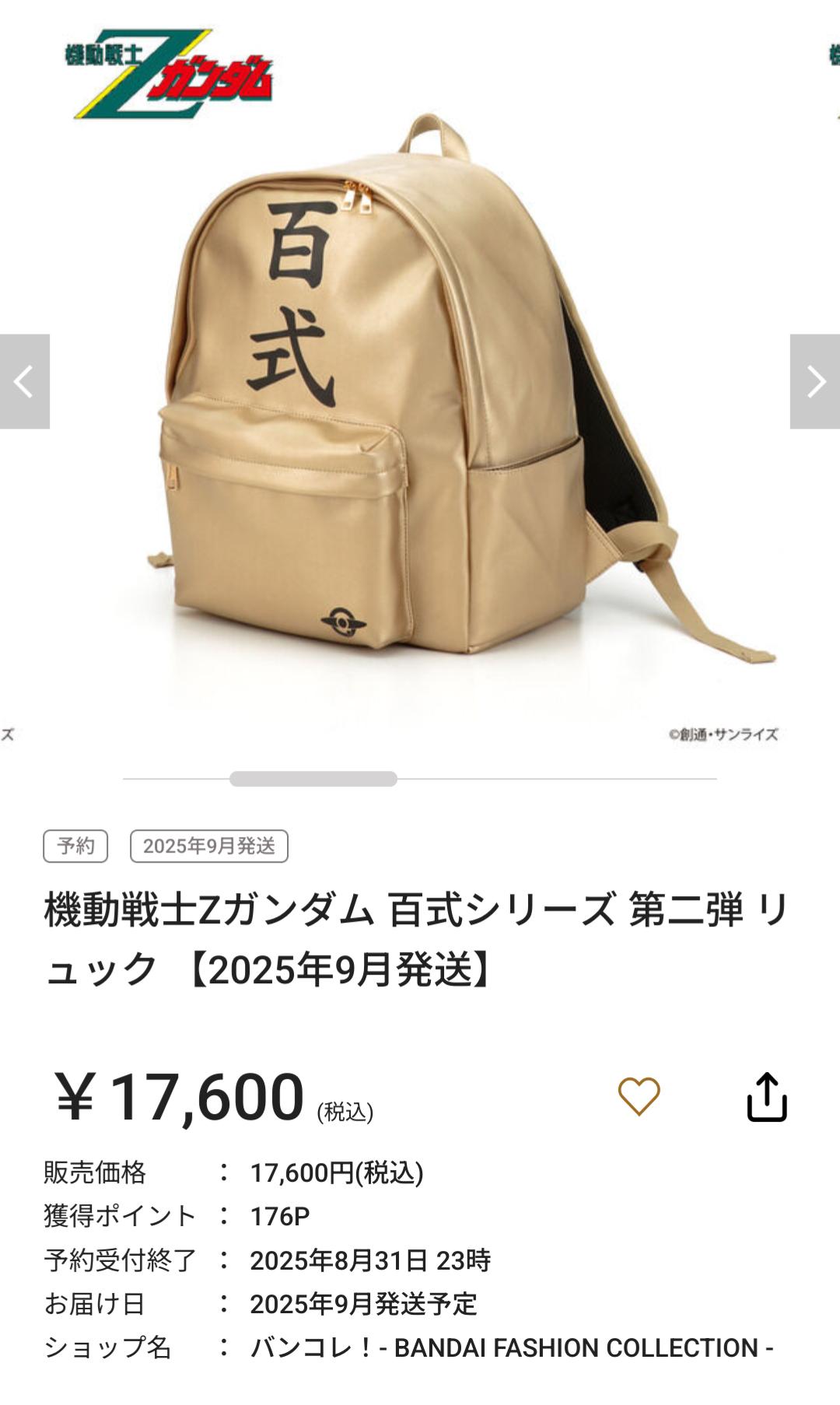
Task: Show the next product image
Action: tap(814, 381)
